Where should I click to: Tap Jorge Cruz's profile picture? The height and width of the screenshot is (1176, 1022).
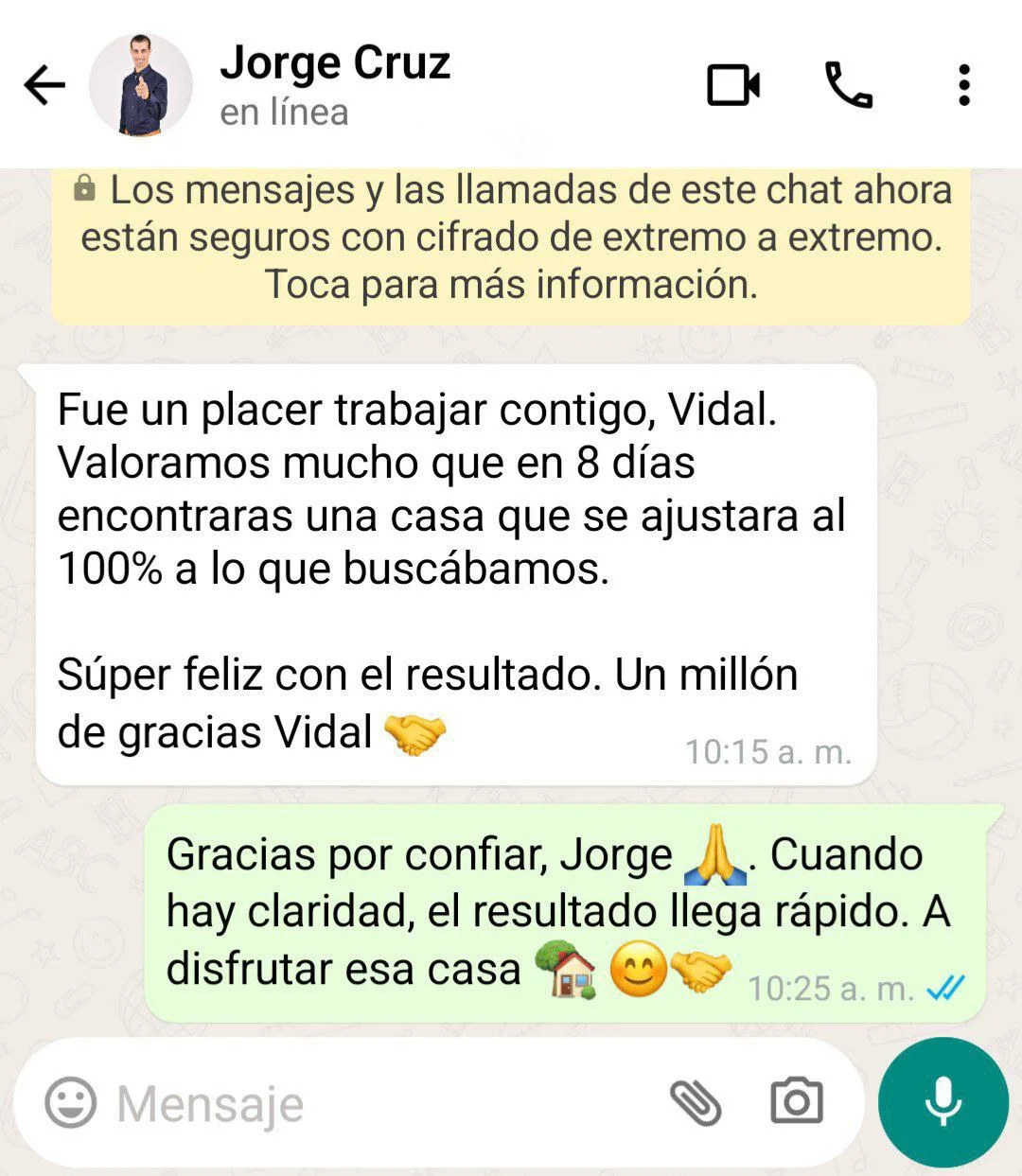140,85
